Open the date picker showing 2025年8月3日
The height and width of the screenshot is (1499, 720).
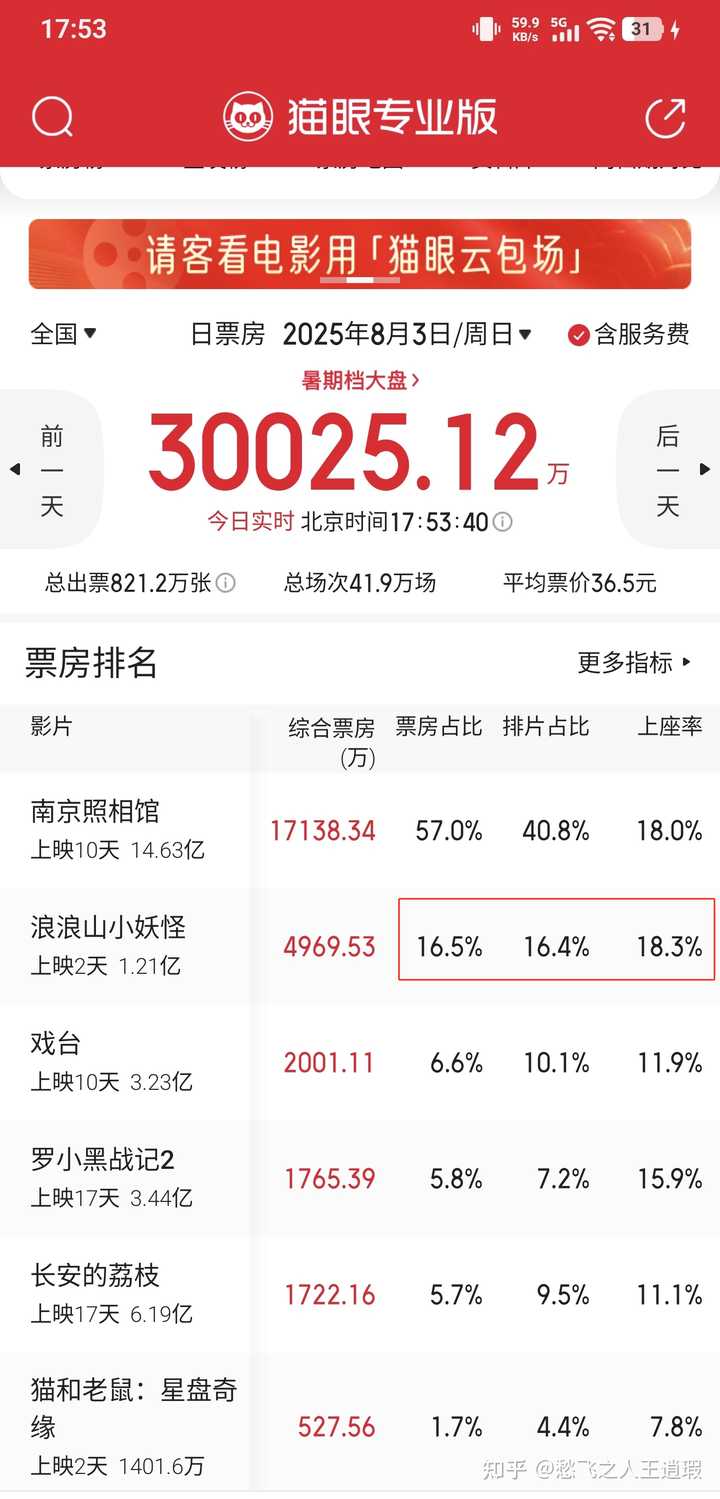tap(407, 334)
